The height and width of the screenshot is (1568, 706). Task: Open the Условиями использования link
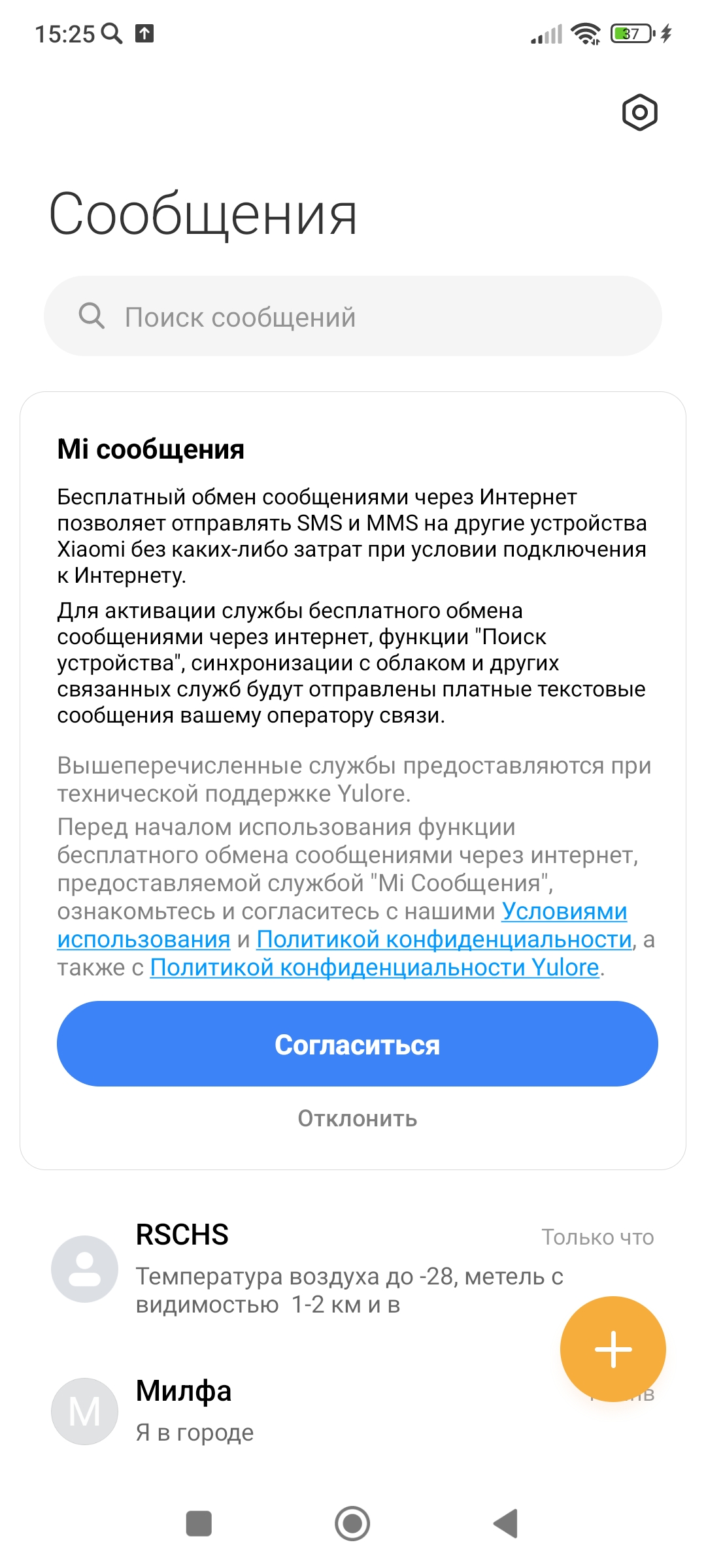click(563, 911)
